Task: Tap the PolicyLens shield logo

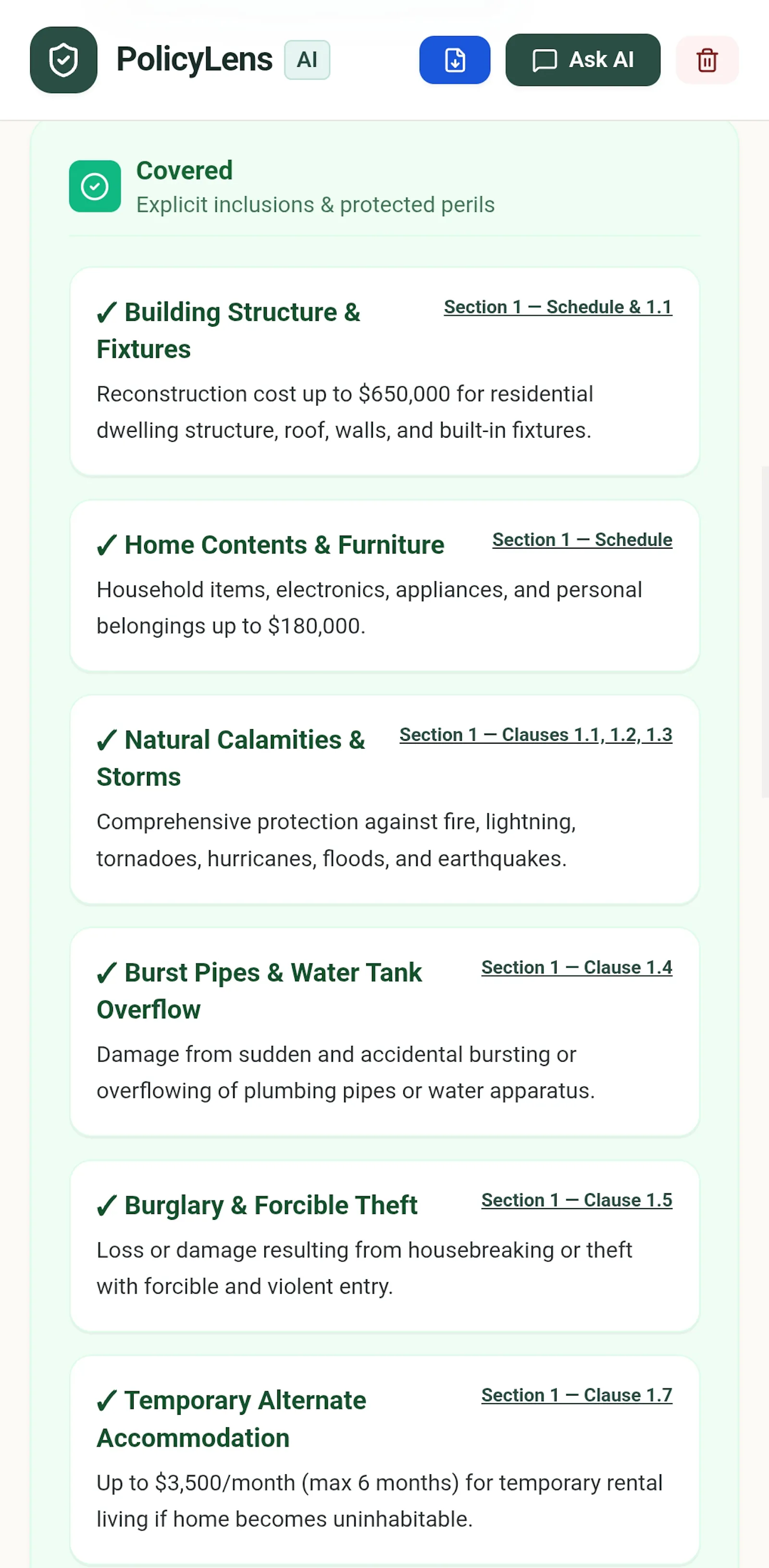Action: click(63, 60)
